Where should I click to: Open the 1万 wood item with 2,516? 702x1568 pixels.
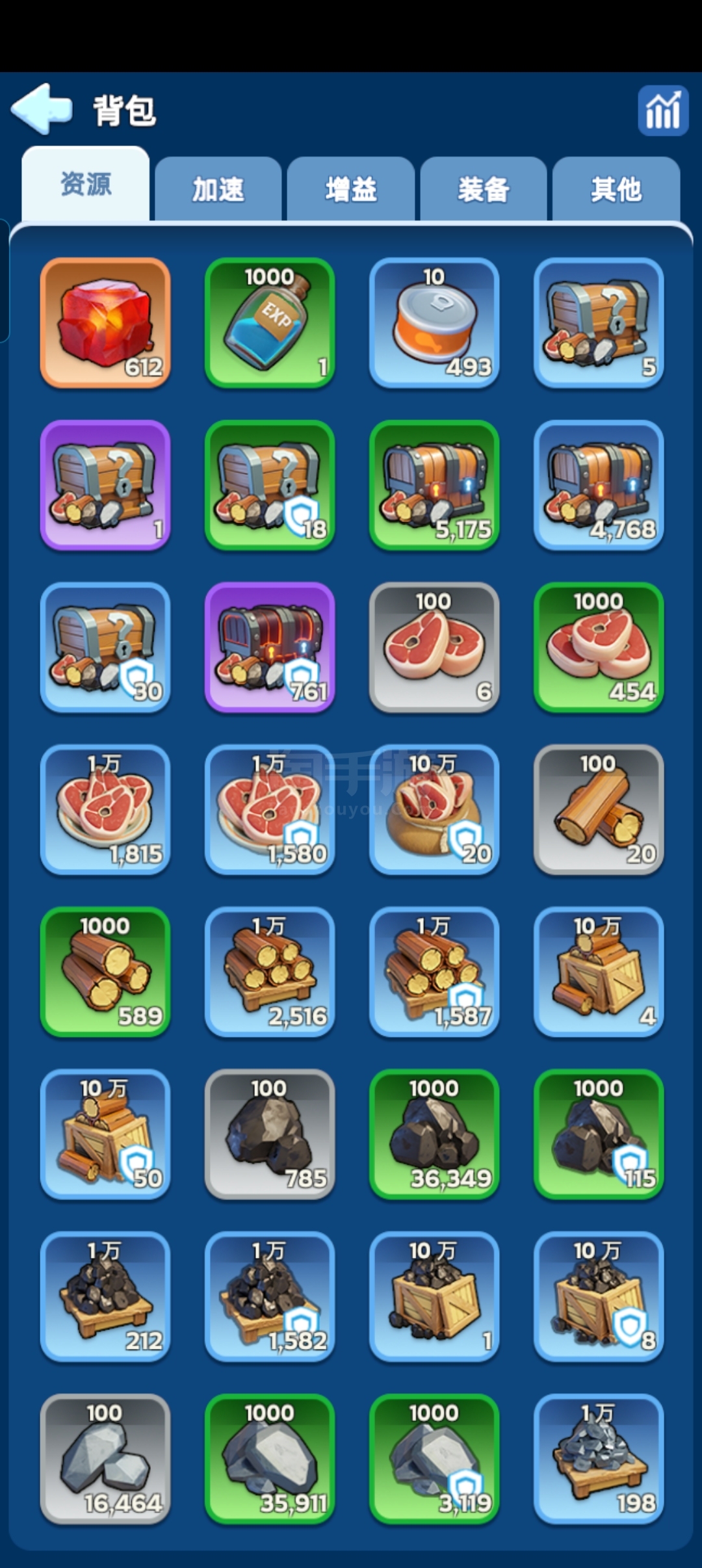[x=270, y=972]
